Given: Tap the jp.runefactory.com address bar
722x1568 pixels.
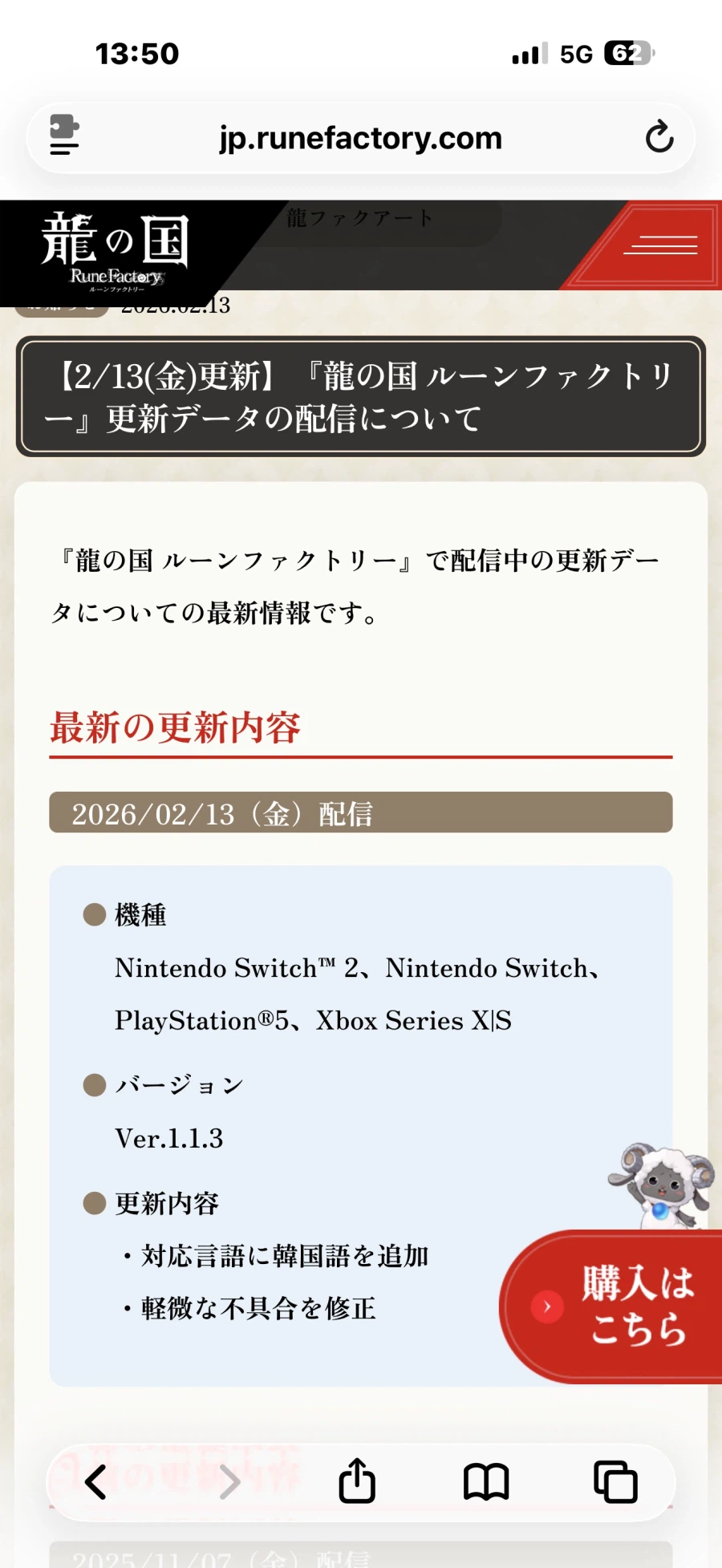Looking at the screenshot, I should coord(361,138).
